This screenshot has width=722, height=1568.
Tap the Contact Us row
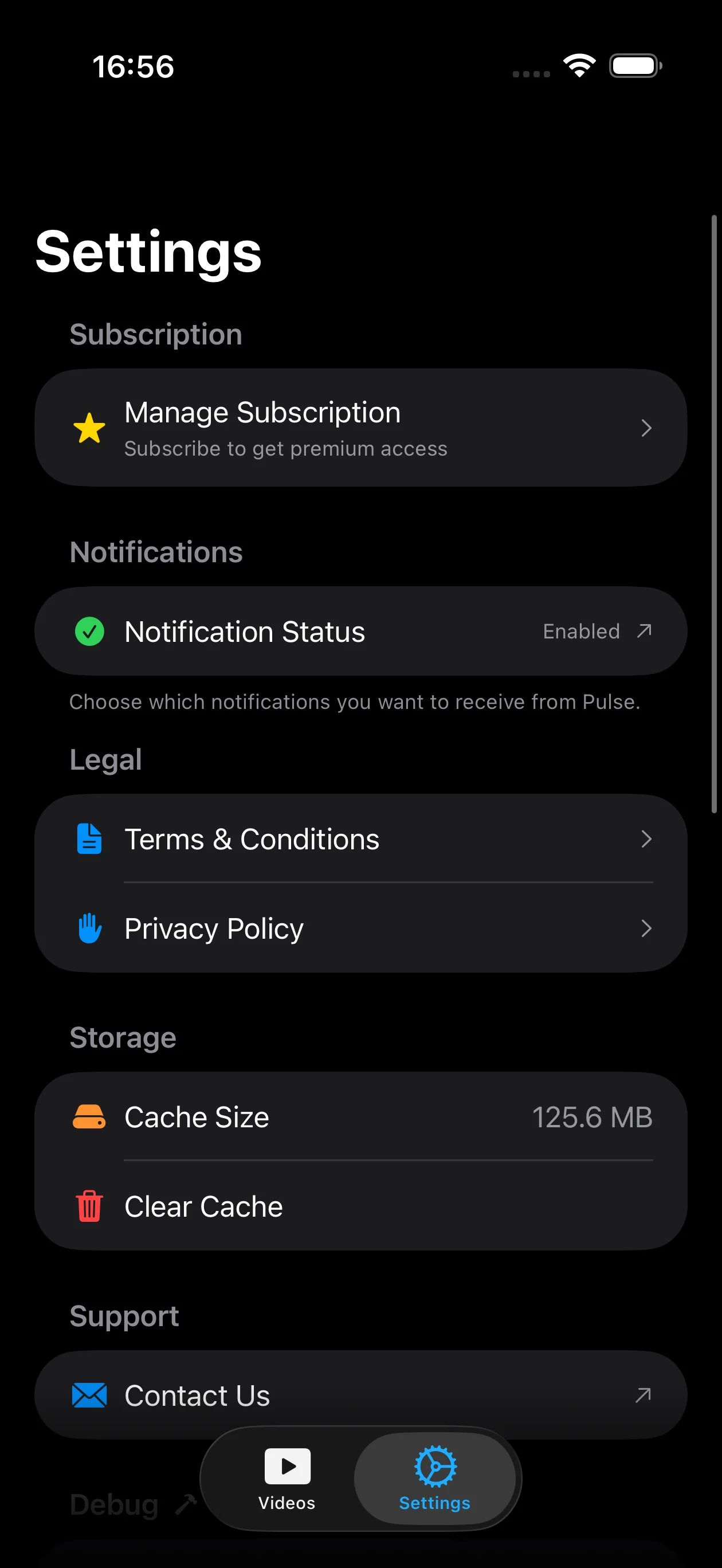[x=304, y=1395]
